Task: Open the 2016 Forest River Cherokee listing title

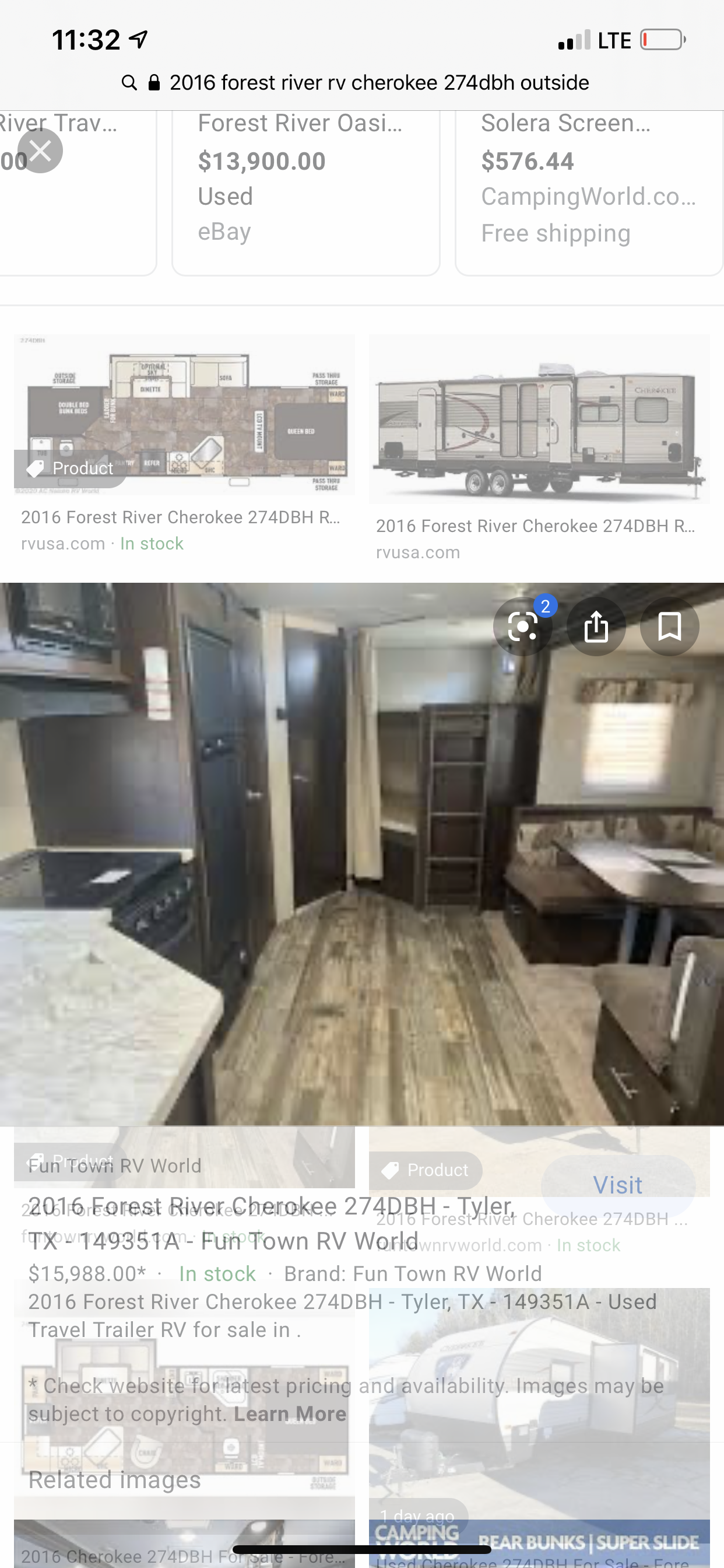Action: (x=272, y=1223)
